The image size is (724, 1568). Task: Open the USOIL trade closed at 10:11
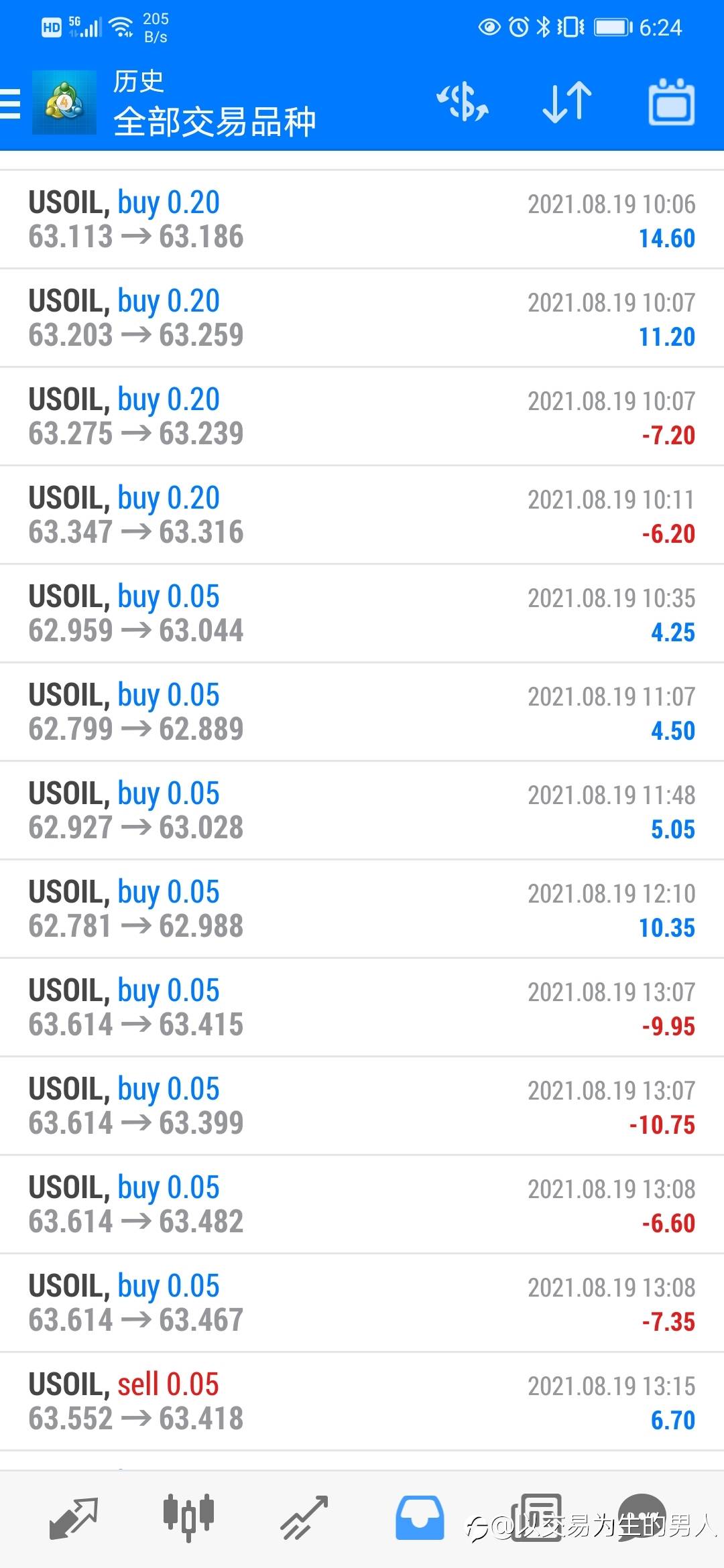362,515
